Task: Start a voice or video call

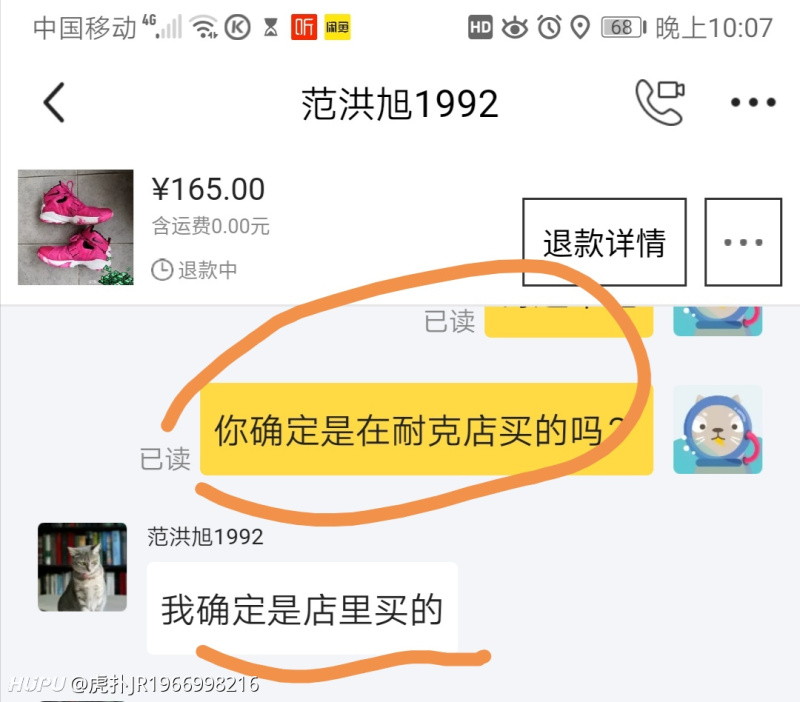Action: [x=660, y=102]
